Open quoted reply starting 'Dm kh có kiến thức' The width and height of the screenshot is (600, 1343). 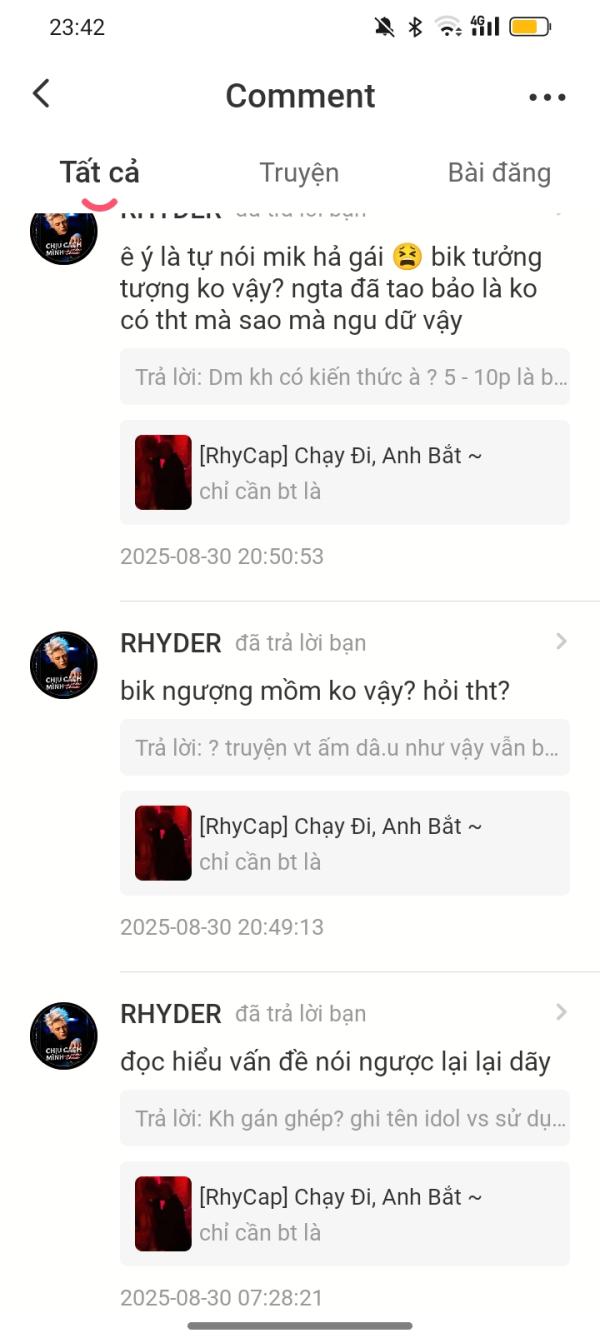tap(345, 377)
